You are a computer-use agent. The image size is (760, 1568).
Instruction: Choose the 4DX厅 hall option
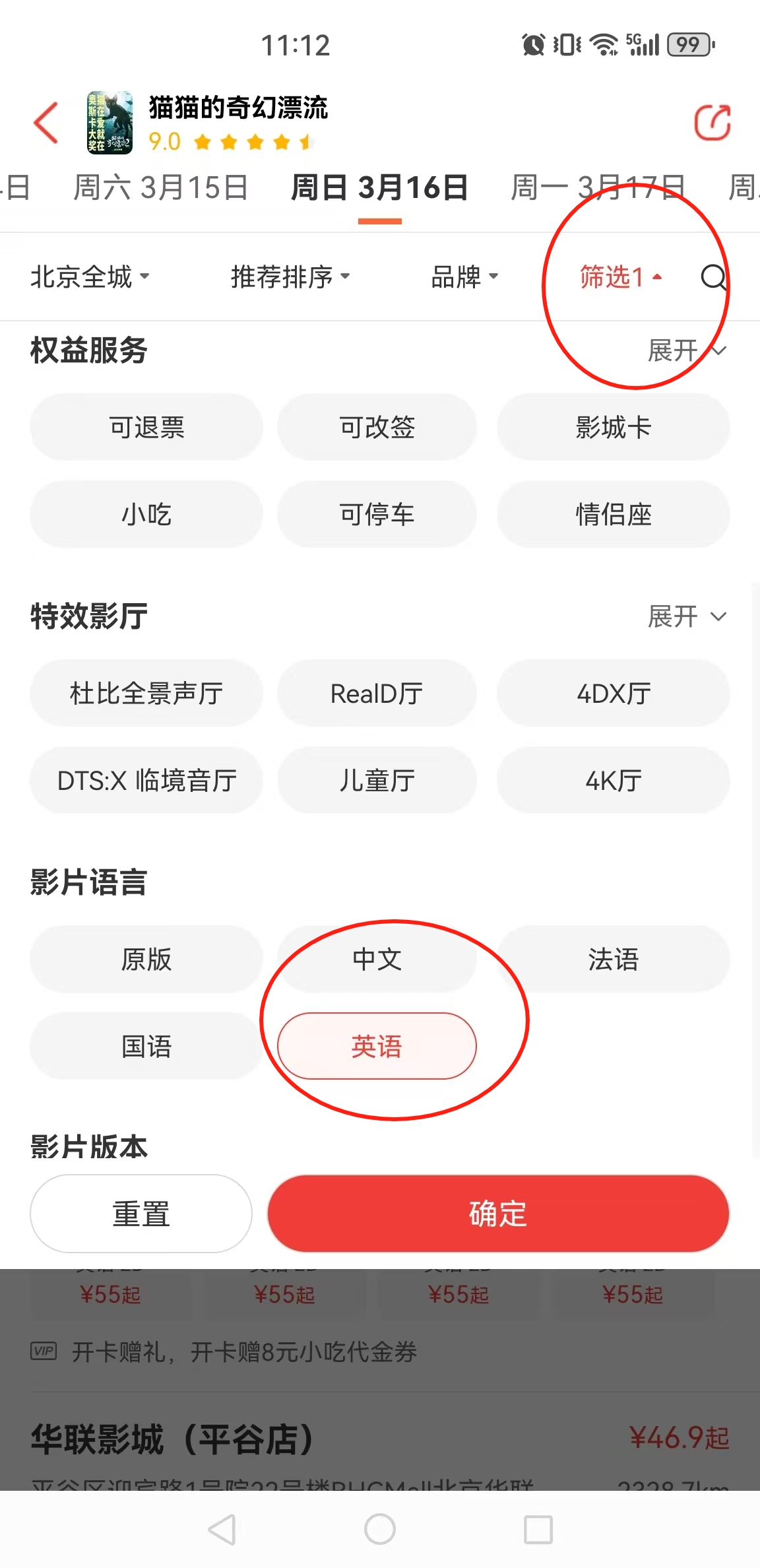[613, 694]
